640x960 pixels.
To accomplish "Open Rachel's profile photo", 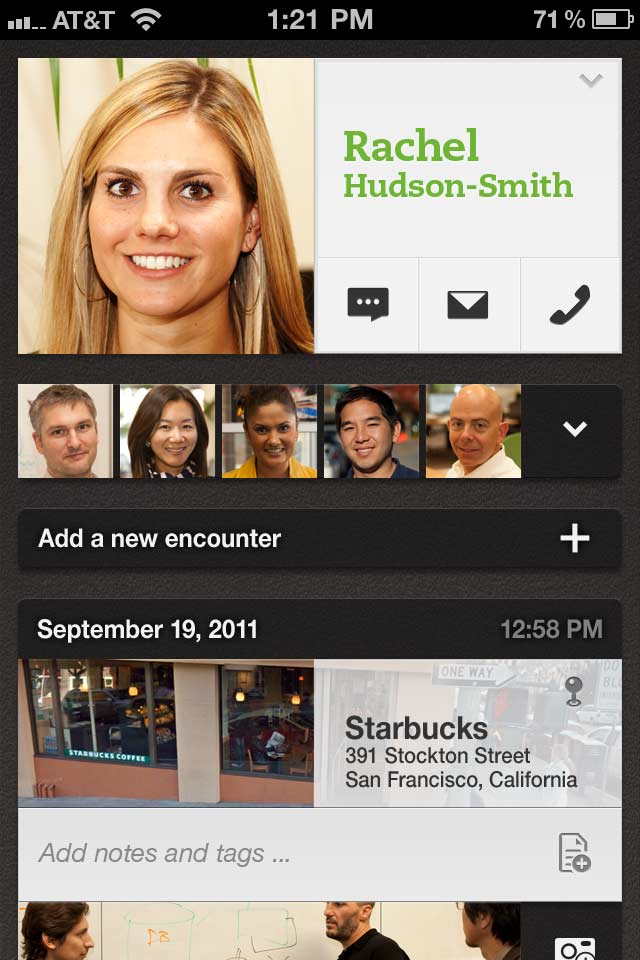I will tap(166, 206).
